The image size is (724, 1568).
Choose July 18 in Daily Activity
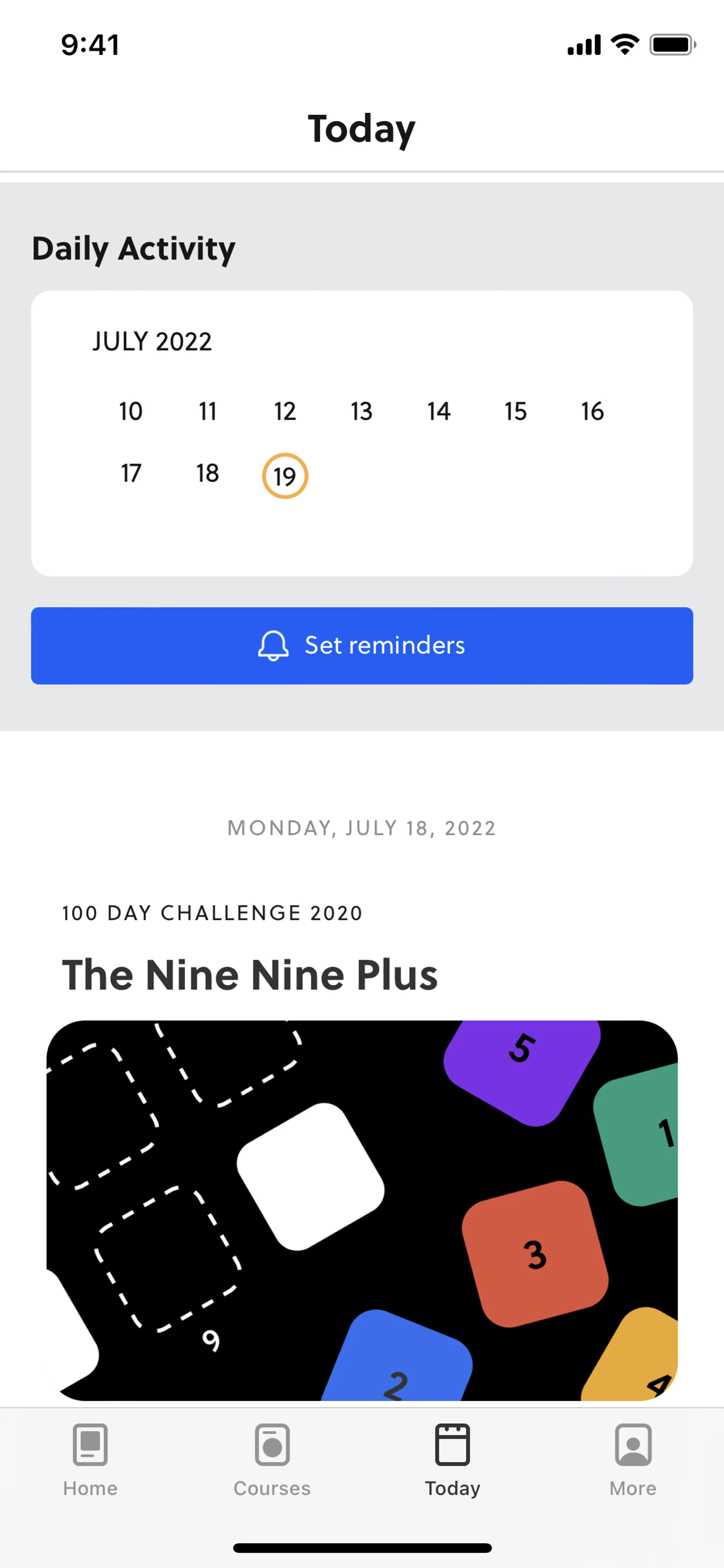207,473
